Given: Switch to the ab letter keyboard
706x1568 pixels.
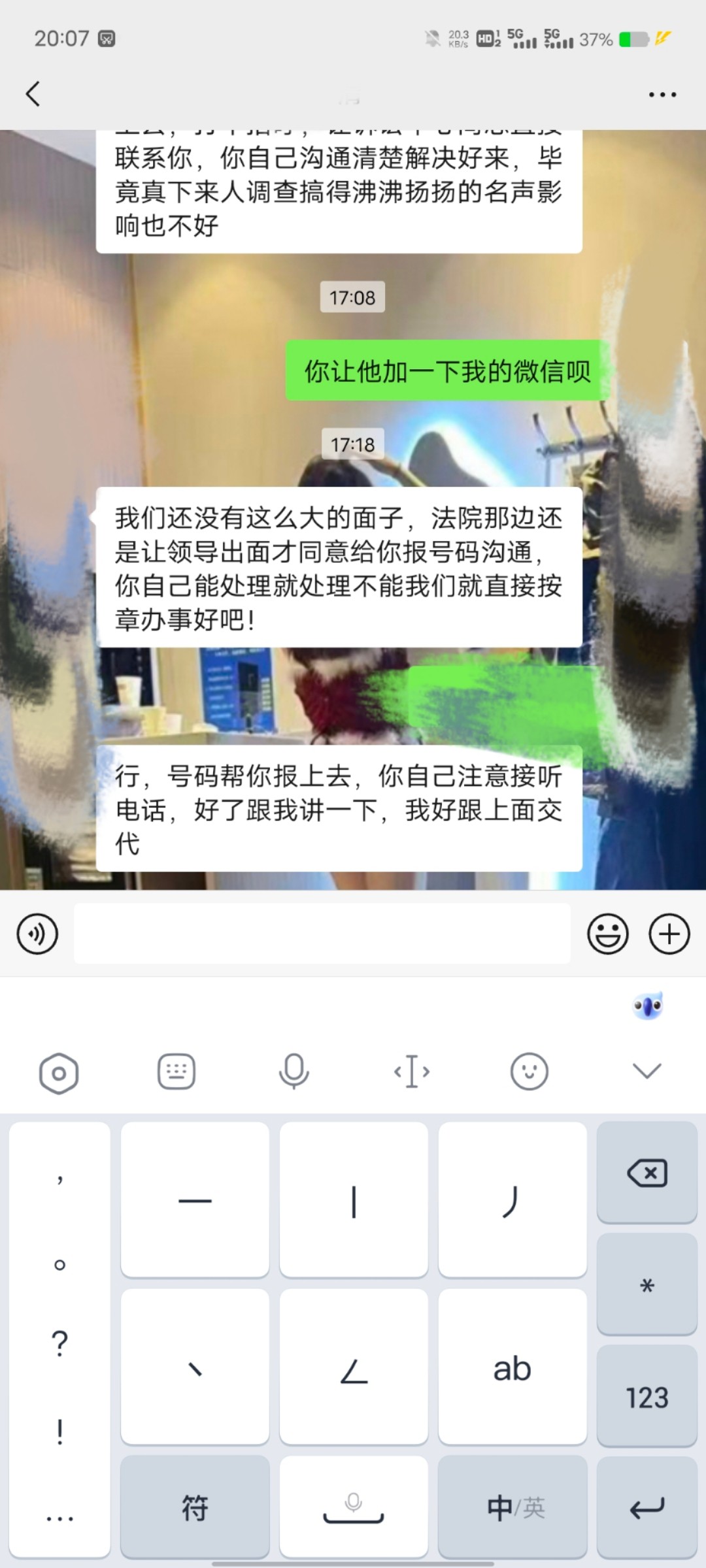Looking at the screenshot, I should pyautogui.click(x=512, y=1367).
